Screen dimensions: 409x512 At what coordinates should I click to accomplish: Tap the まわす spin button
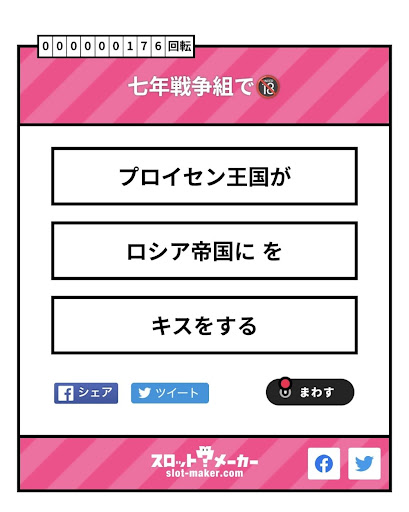[310, 392]
